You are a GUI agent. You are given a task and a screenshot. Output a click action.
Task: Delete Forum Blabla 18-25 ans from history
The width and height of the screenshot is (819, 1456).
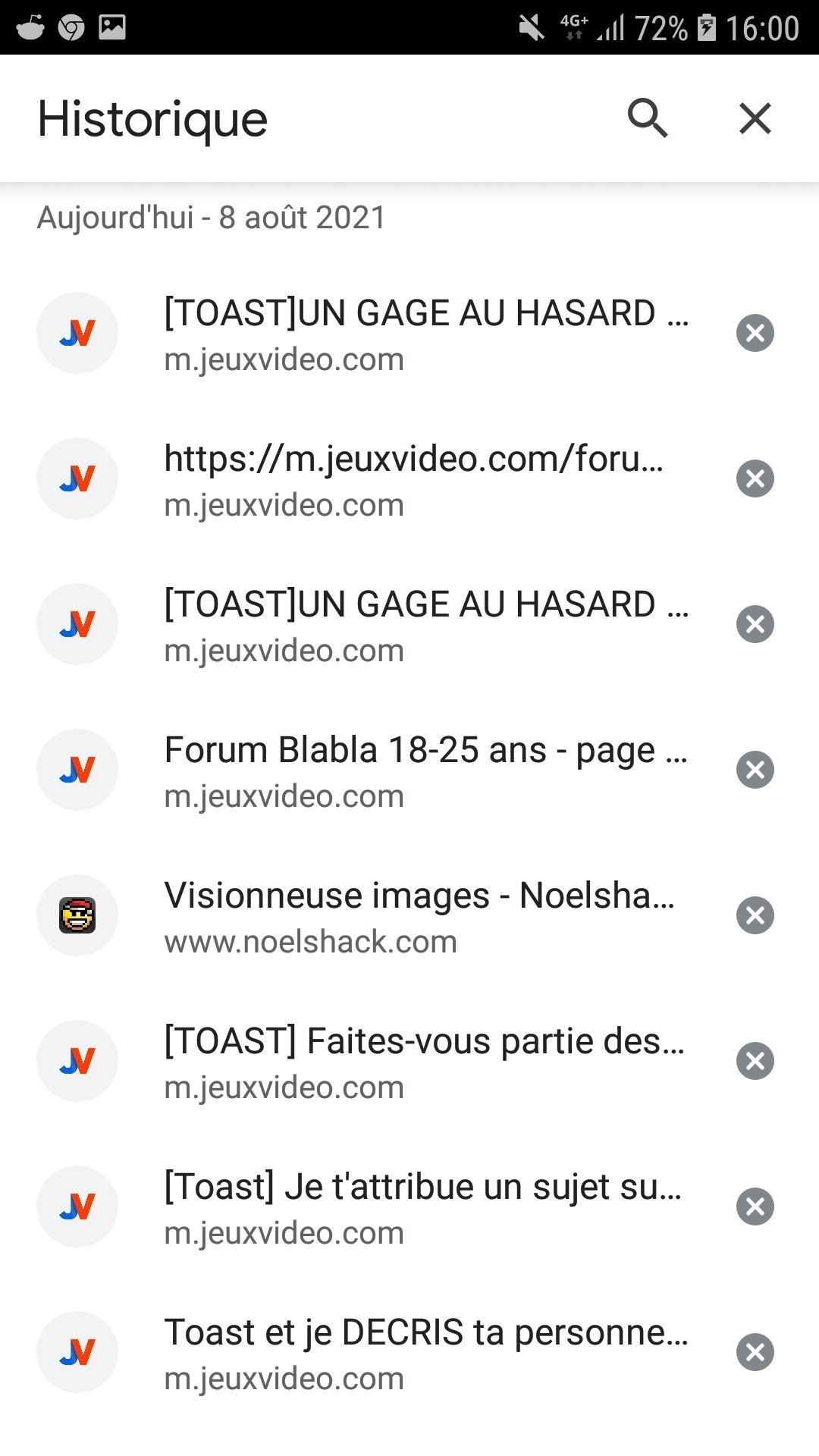[755, 770]
